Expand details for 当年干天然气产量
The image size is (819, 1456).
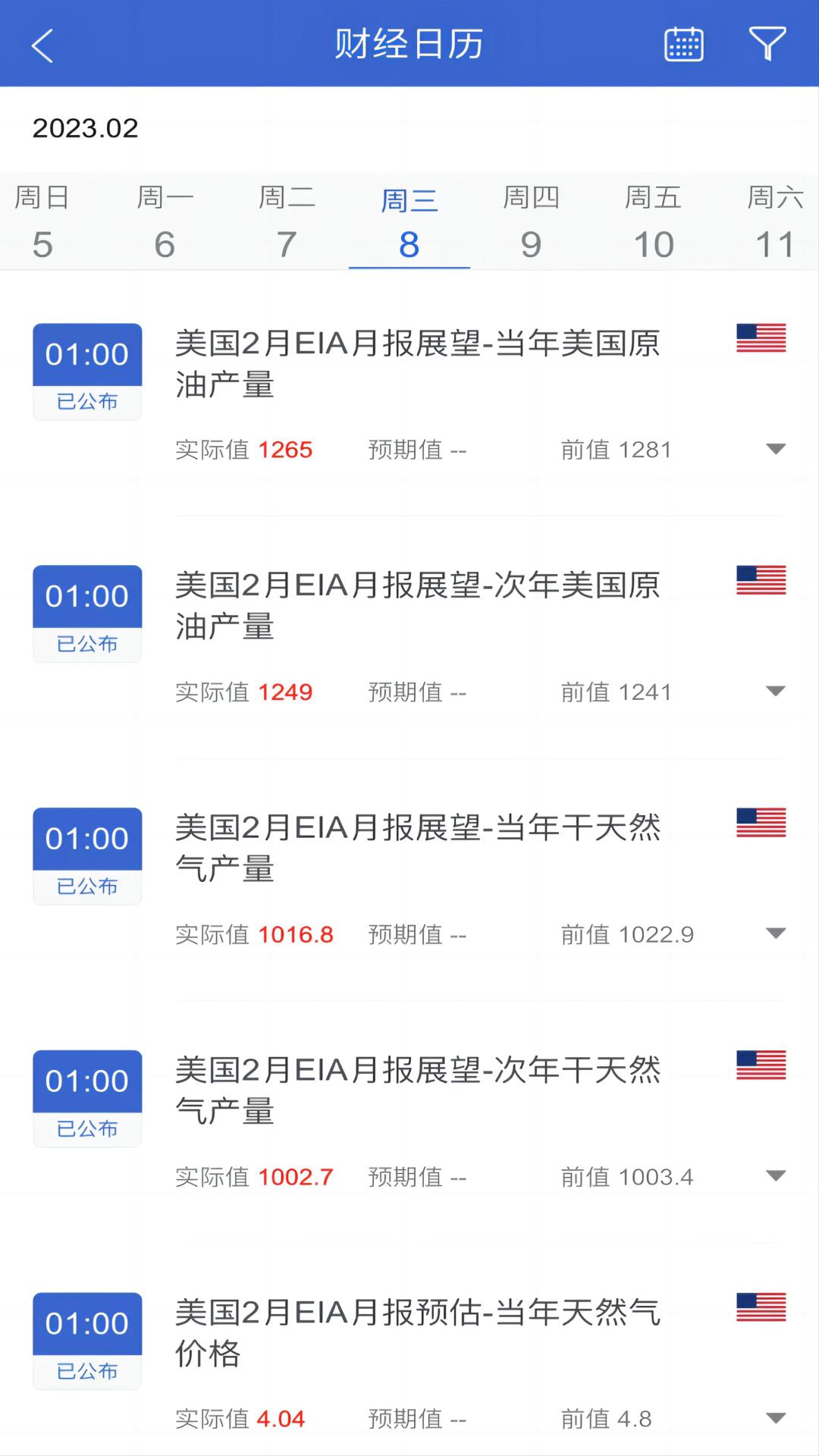776,934
